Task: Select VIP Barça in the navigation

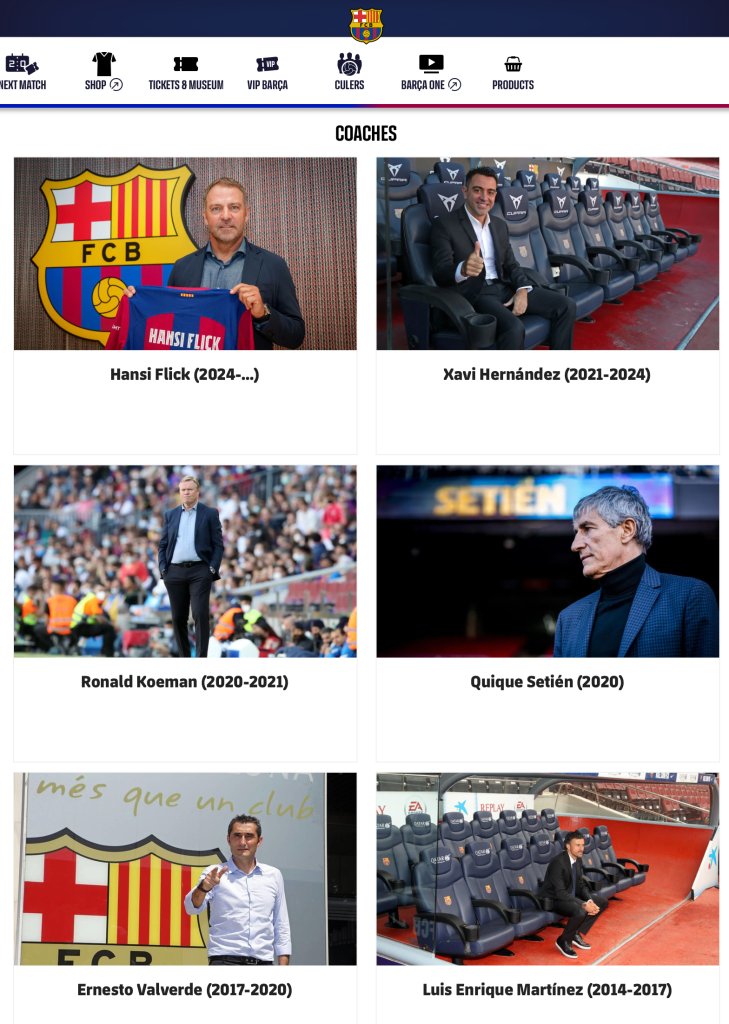Action: pyautogui.click(x=267, y=72)
